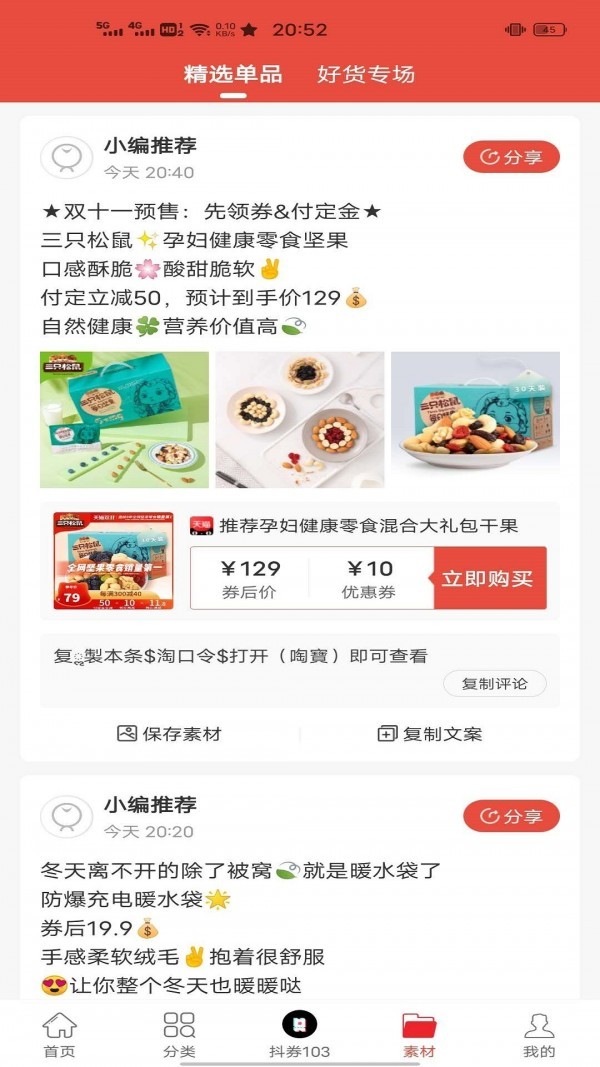The width and height of the screenshot is (600, 1067).
Task: Open the 分类 categories tab
Action: [x=179, y=1034]
